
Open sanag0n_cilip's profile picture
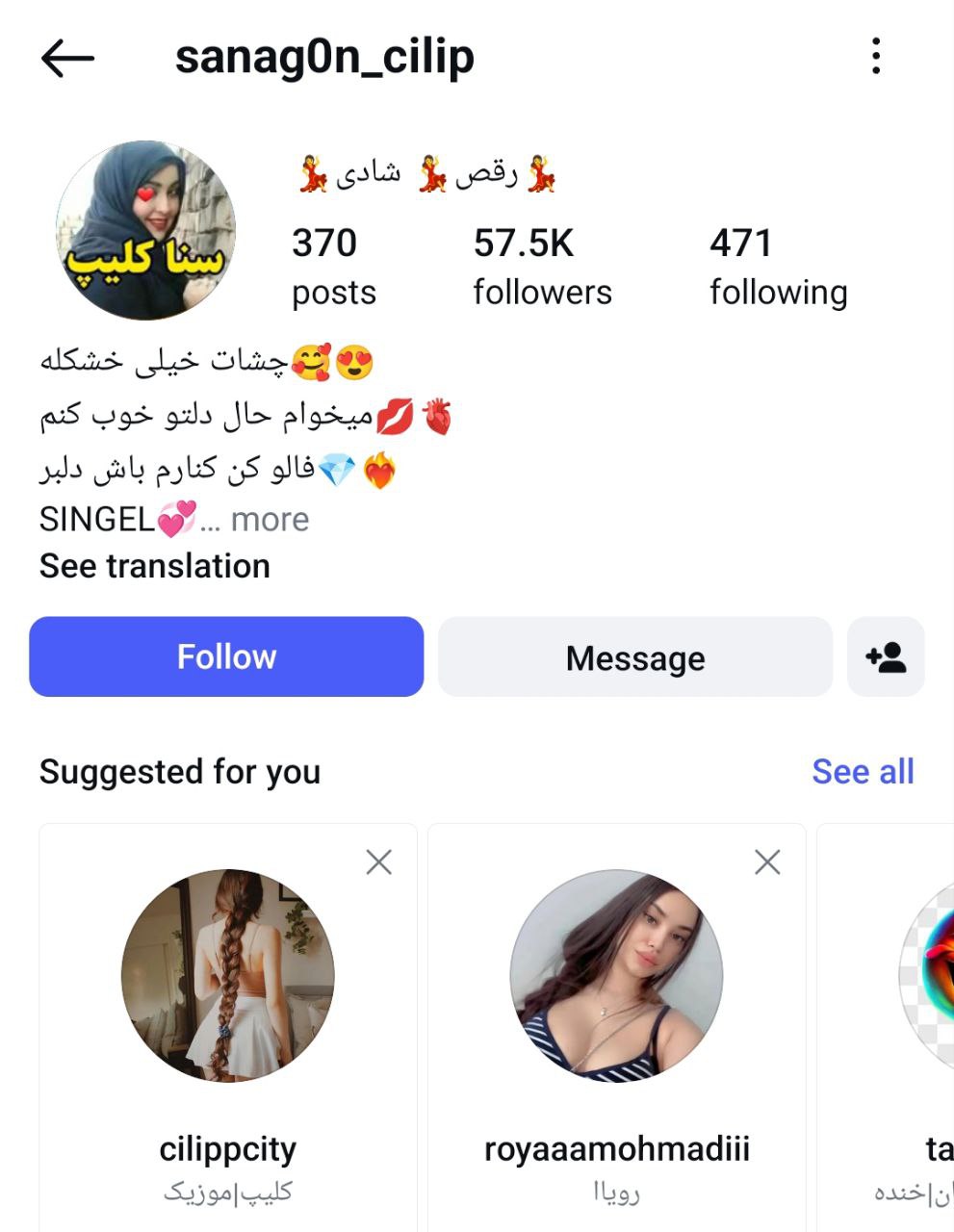(x=145, y=231)
